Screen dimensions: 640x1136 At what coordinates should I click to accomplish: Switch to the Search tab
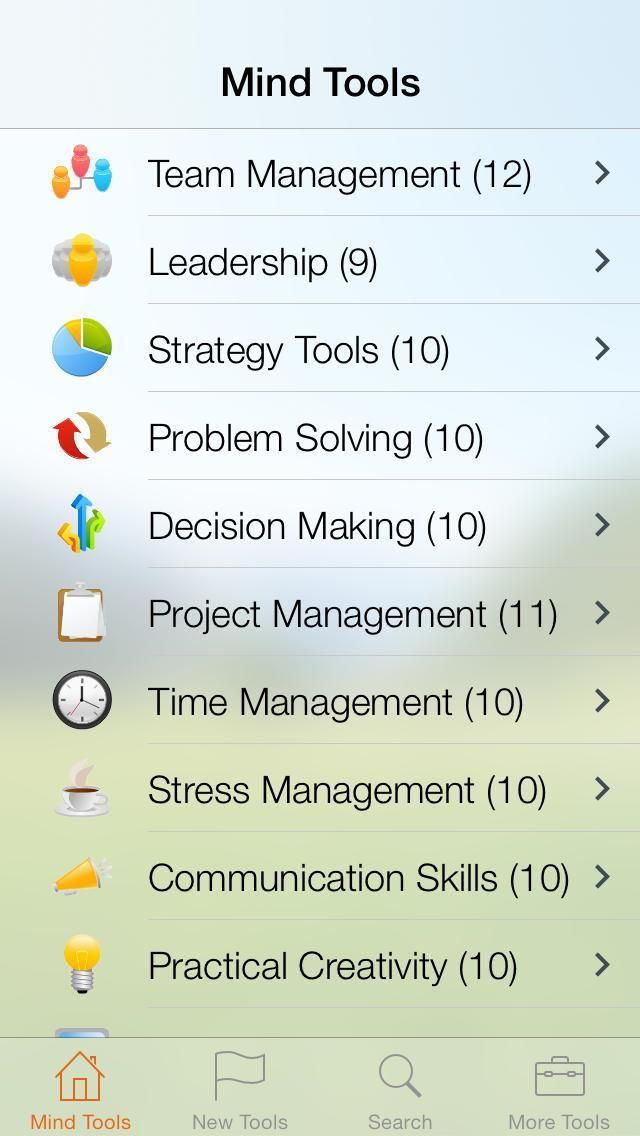[x=400, y=1090]
